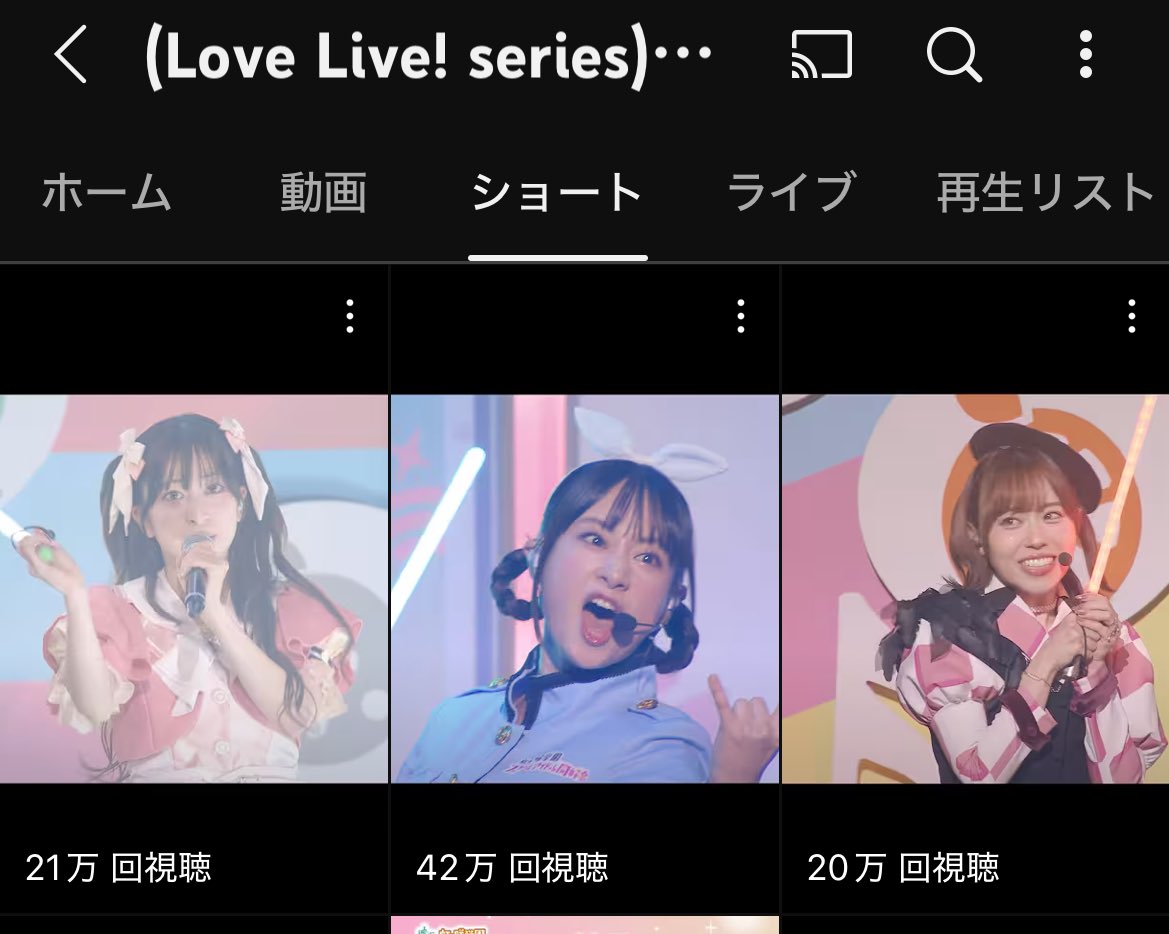Switch to the 動画 tab
Viewport: 1169px width, 934px height.
tap(322, 193)
